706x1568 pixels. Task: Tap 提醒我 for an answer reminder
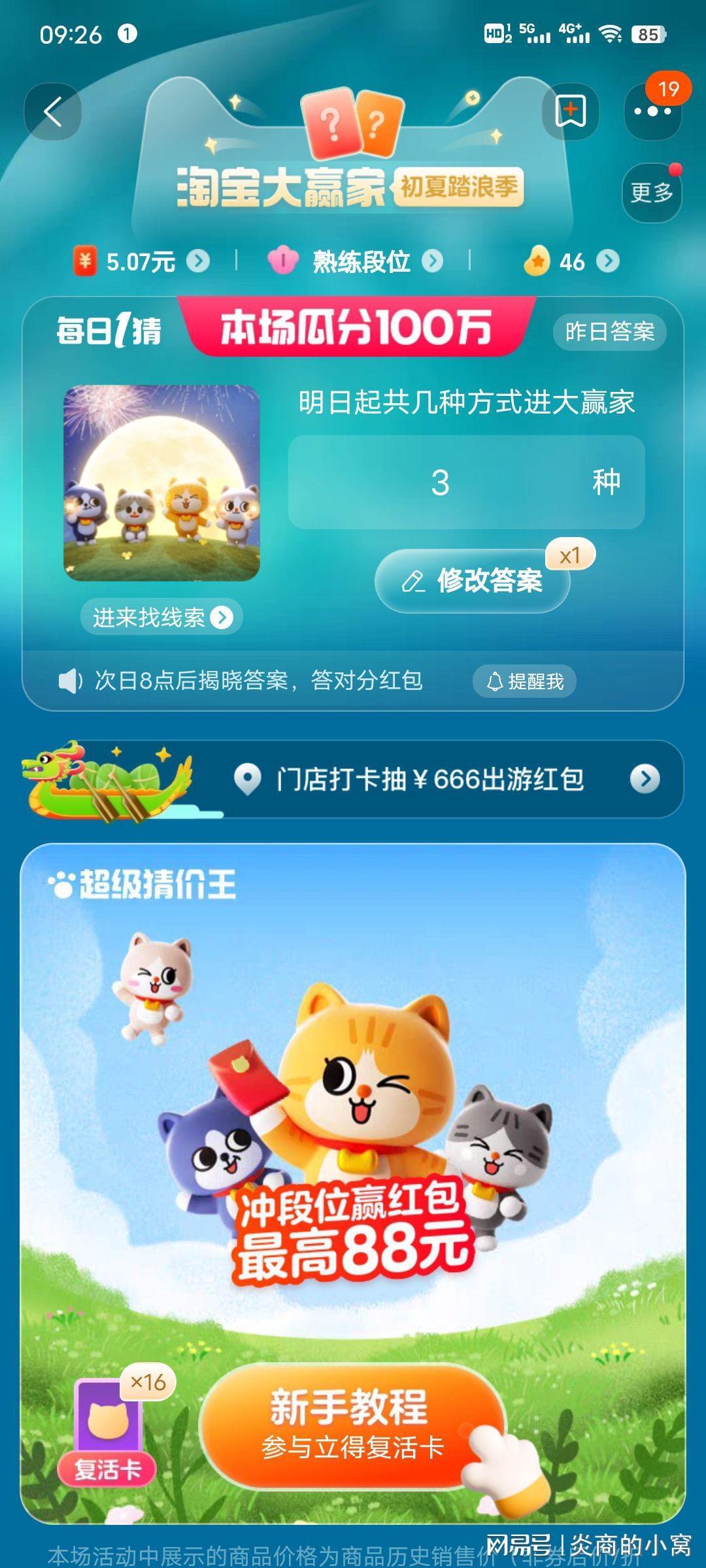pyautogui.click(x=524, y=681)
